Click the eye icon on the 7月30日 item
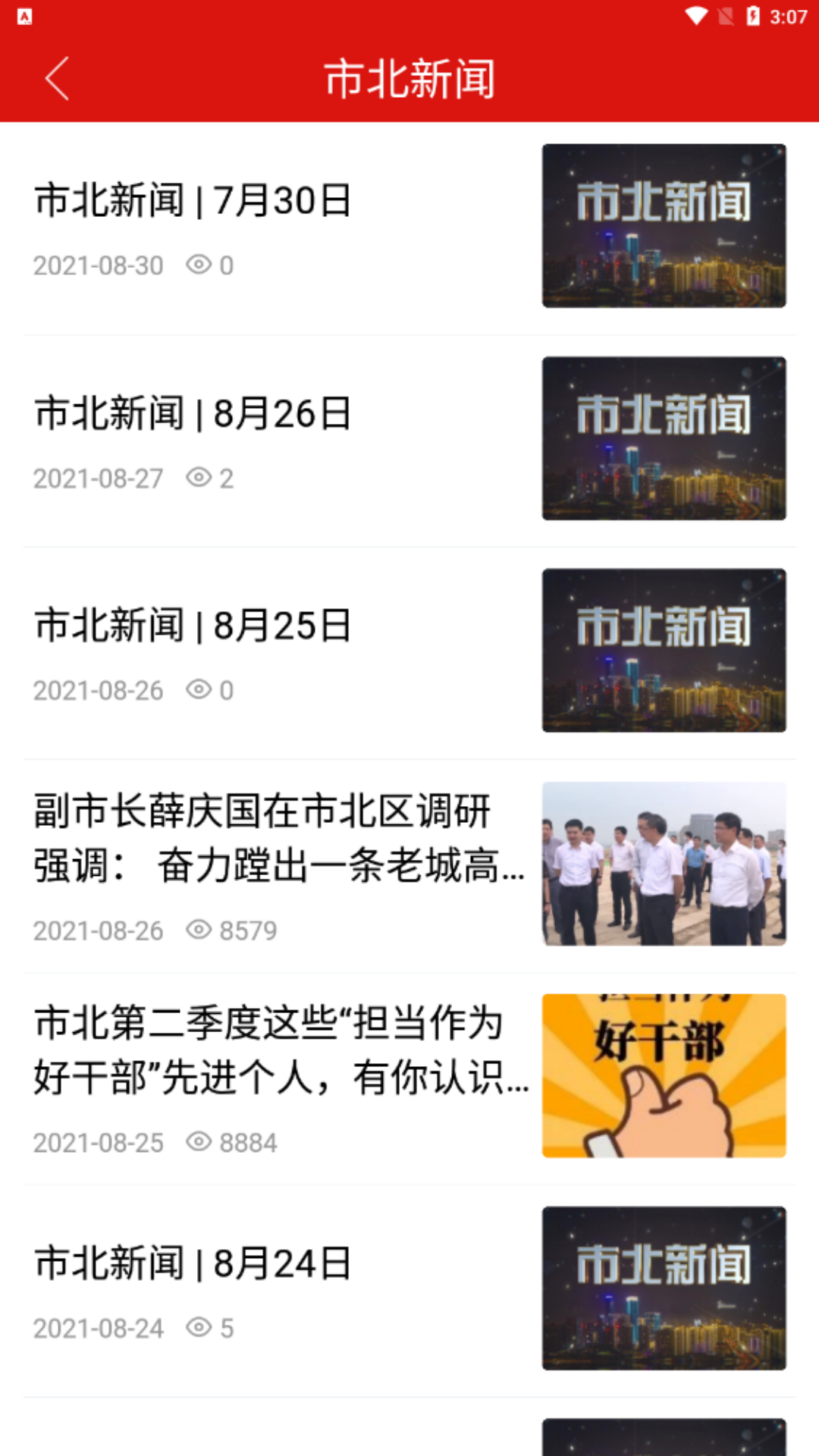The height and width of the screenshot is (1456, 819). pos(199,265)
